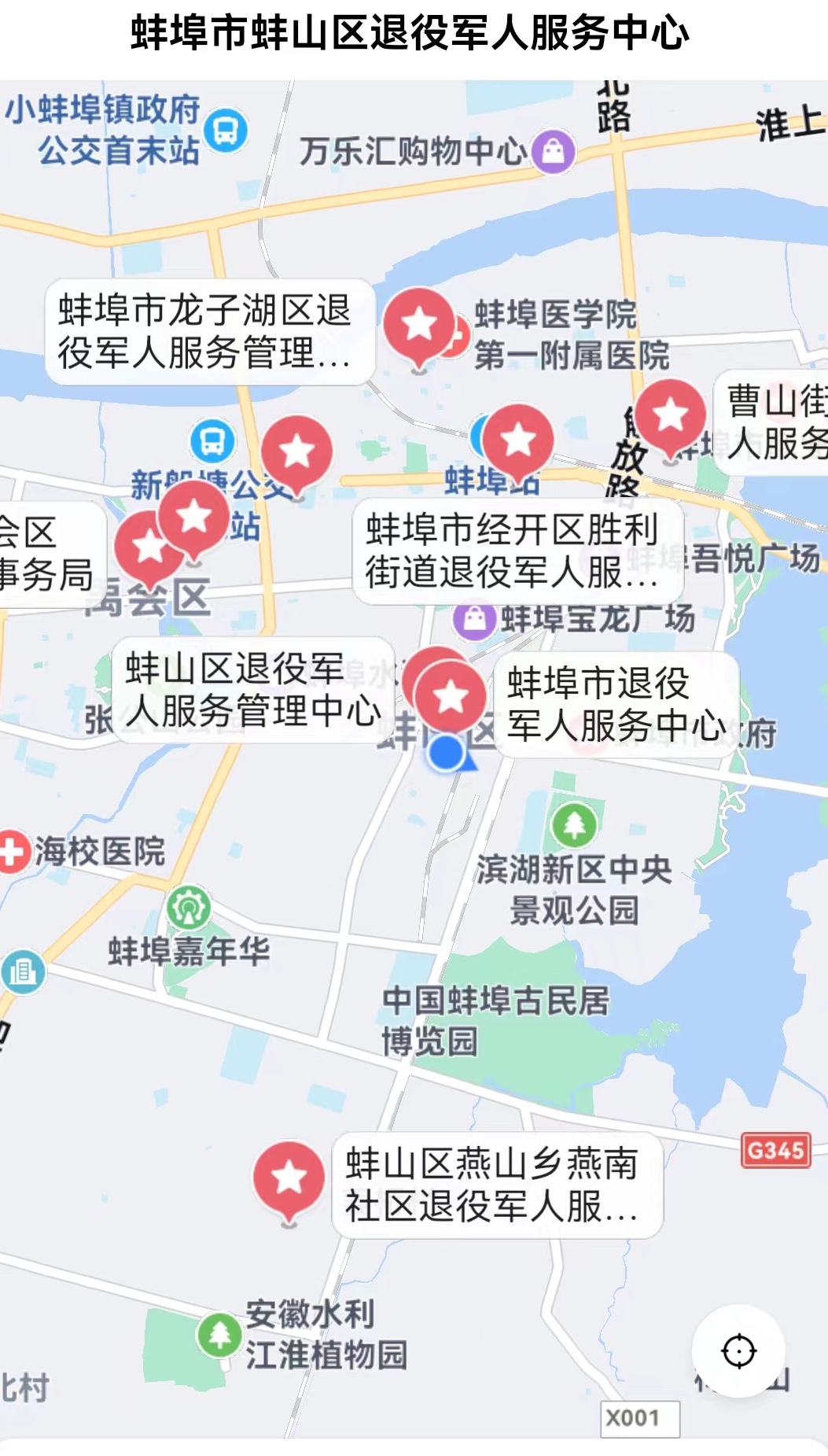828x1456 pixels.
Task: Open the 蚌埠市退役军人服务中心 marker label
Action: (616, 704)
